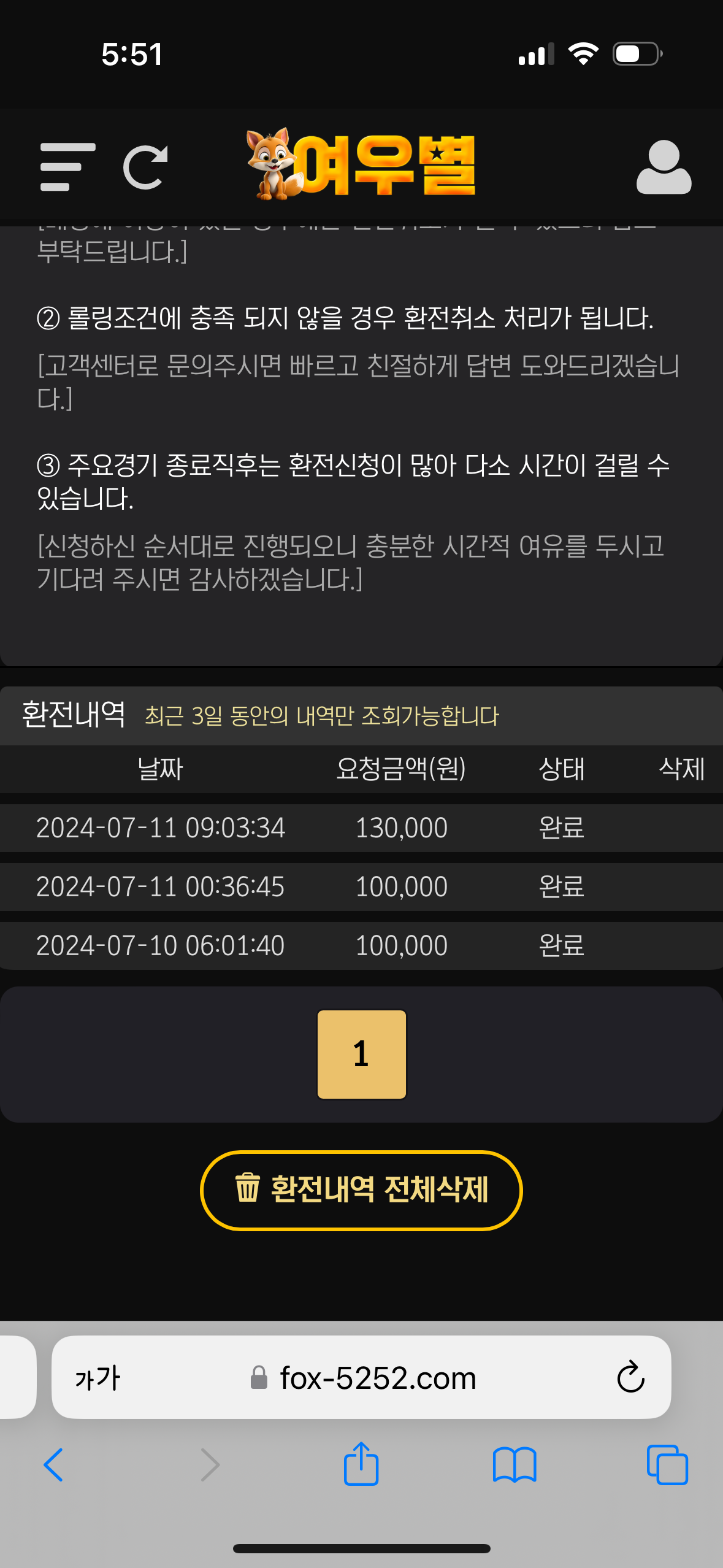The width and height of the screenshot is (723, 1568).
Task: Open Safari bookmarks
Action: point(515,1465)
